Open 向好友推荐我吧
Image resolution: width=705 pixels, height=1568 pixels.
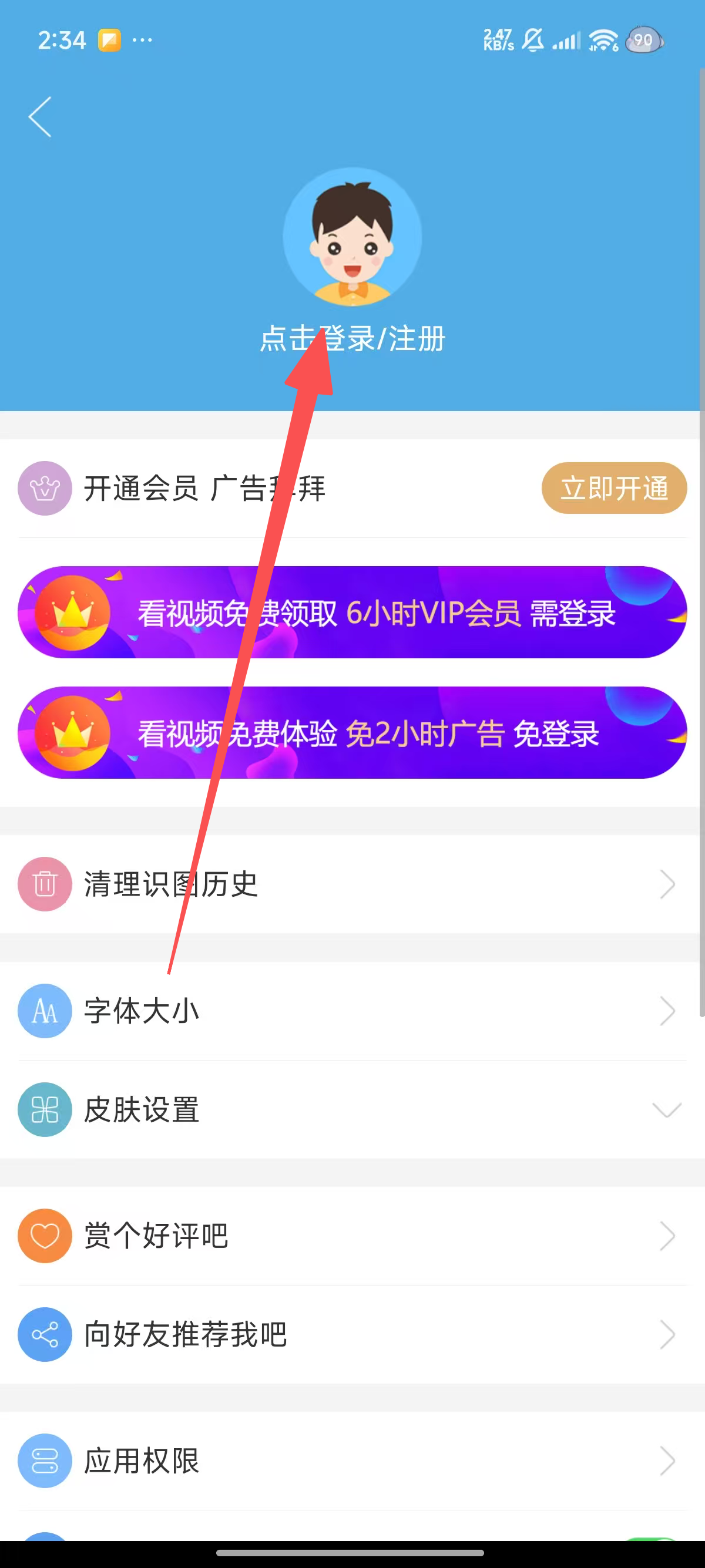(x=352, y=1334)
